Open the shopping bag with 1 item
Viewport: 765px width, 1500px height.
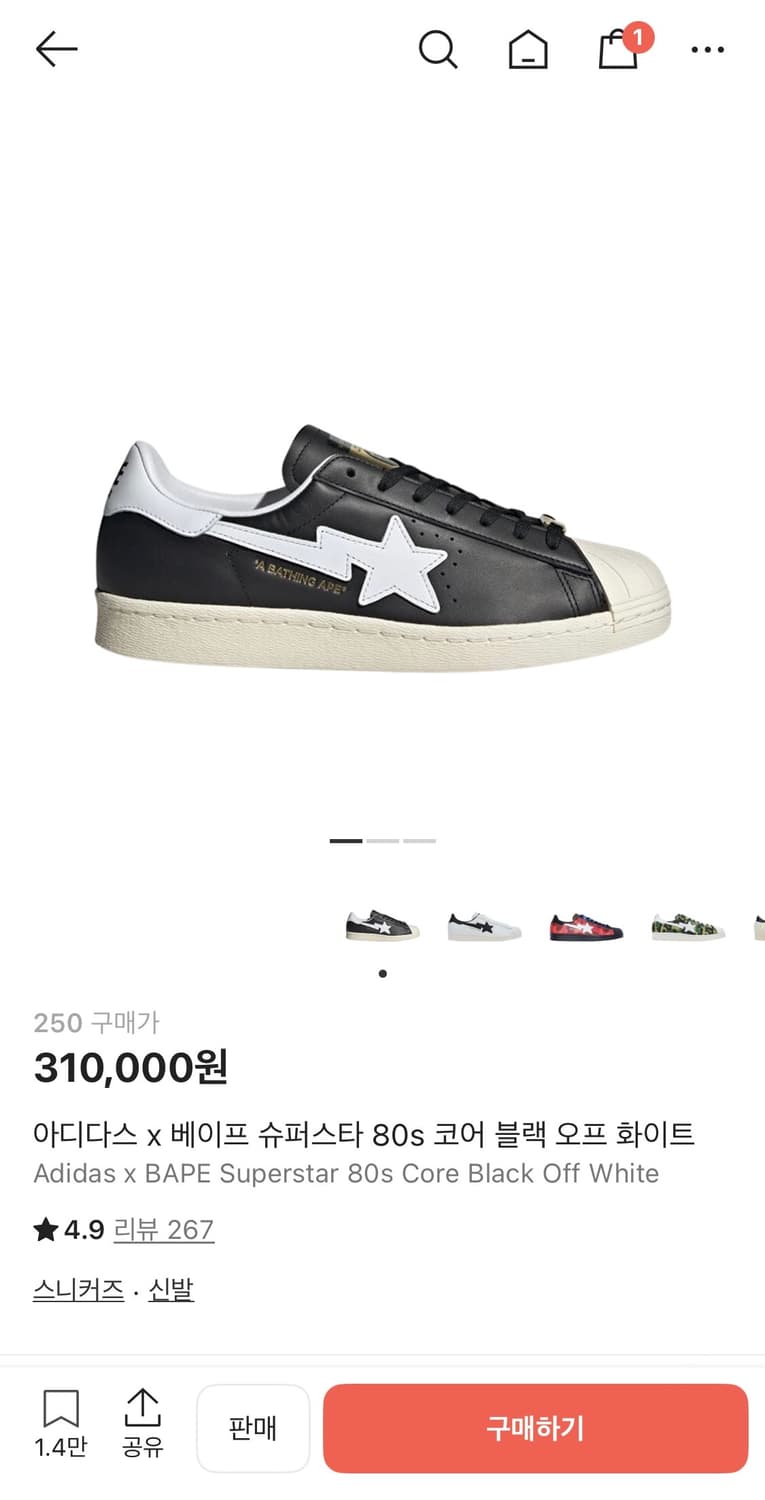pyautogui.click(x=619, y=50)
